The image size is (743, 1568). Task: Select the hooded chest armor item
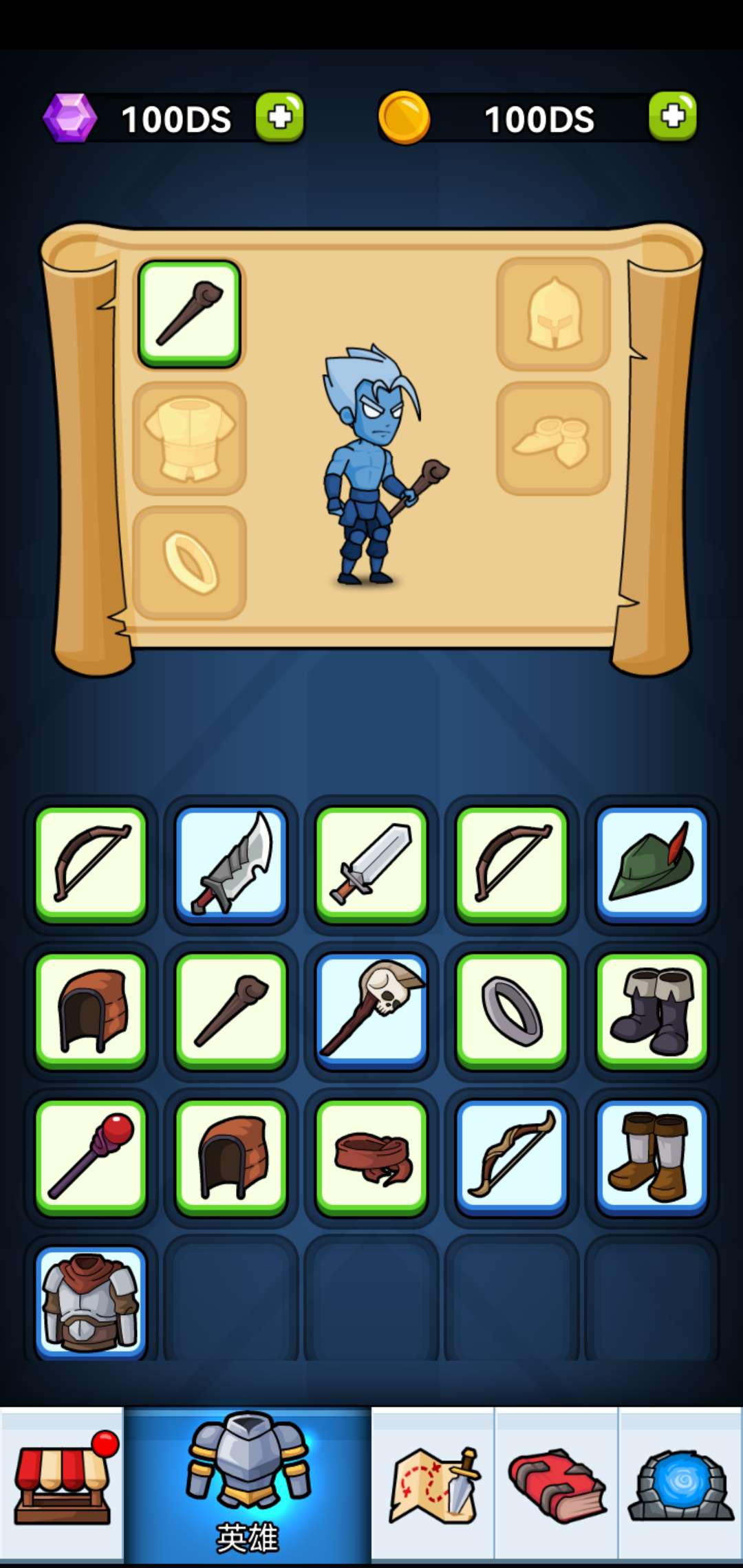91,1302
